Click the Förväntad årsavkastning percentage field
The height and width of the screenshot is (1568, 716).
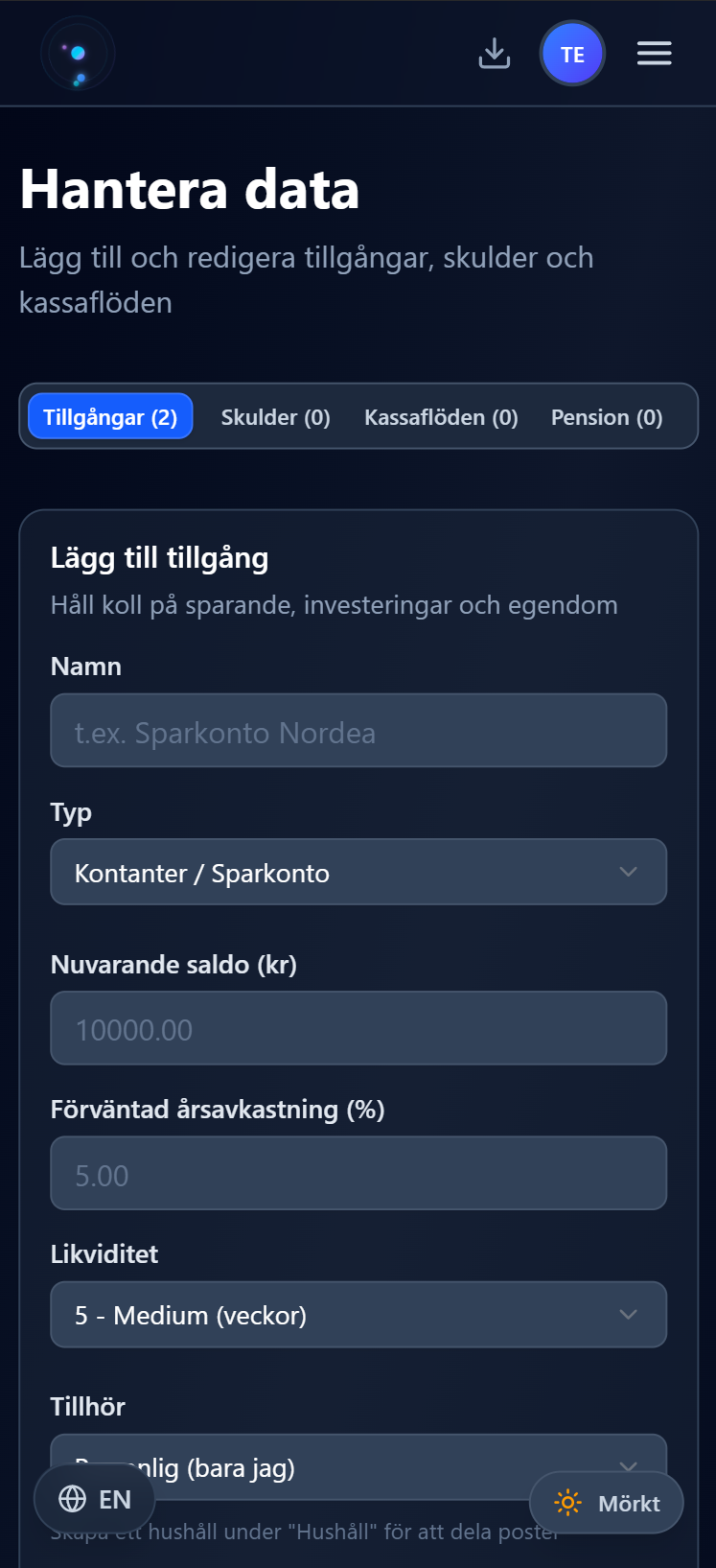[x=358, y=1173]
